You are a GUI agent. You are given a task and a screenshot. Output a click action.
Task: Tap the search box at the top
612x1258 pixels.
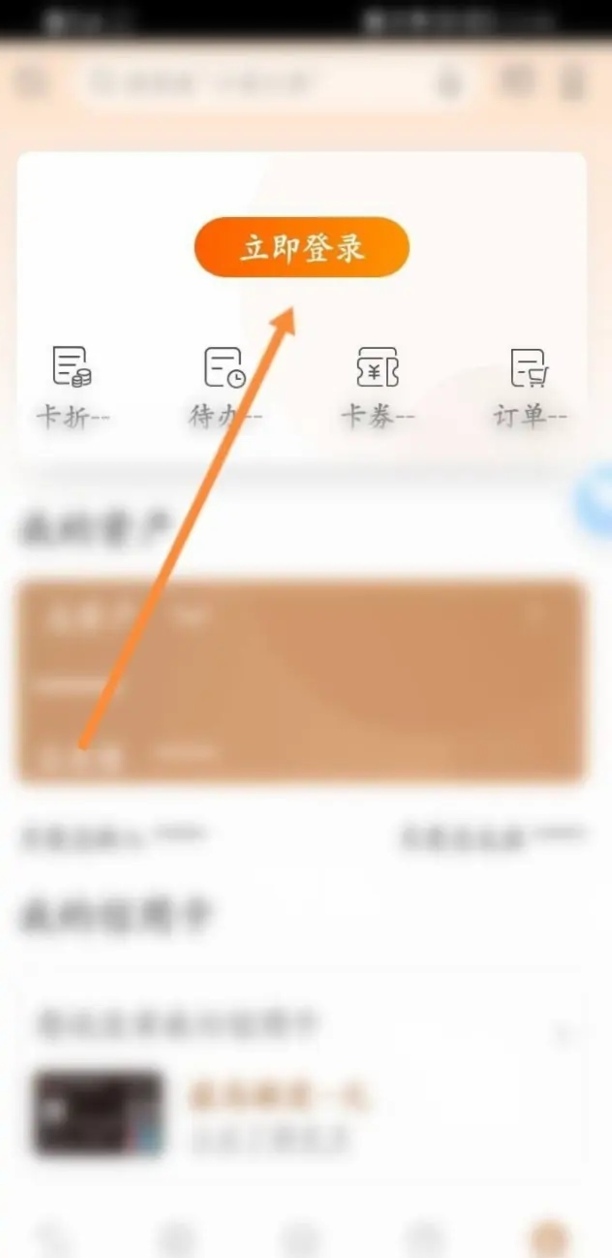pos(270,82)
